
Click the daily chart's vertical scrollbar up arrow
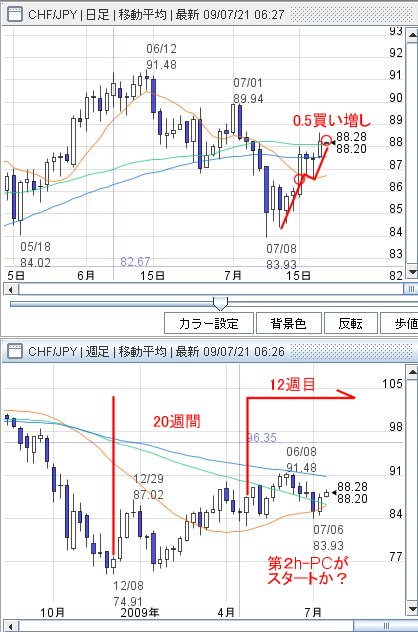tap(412, 35)
